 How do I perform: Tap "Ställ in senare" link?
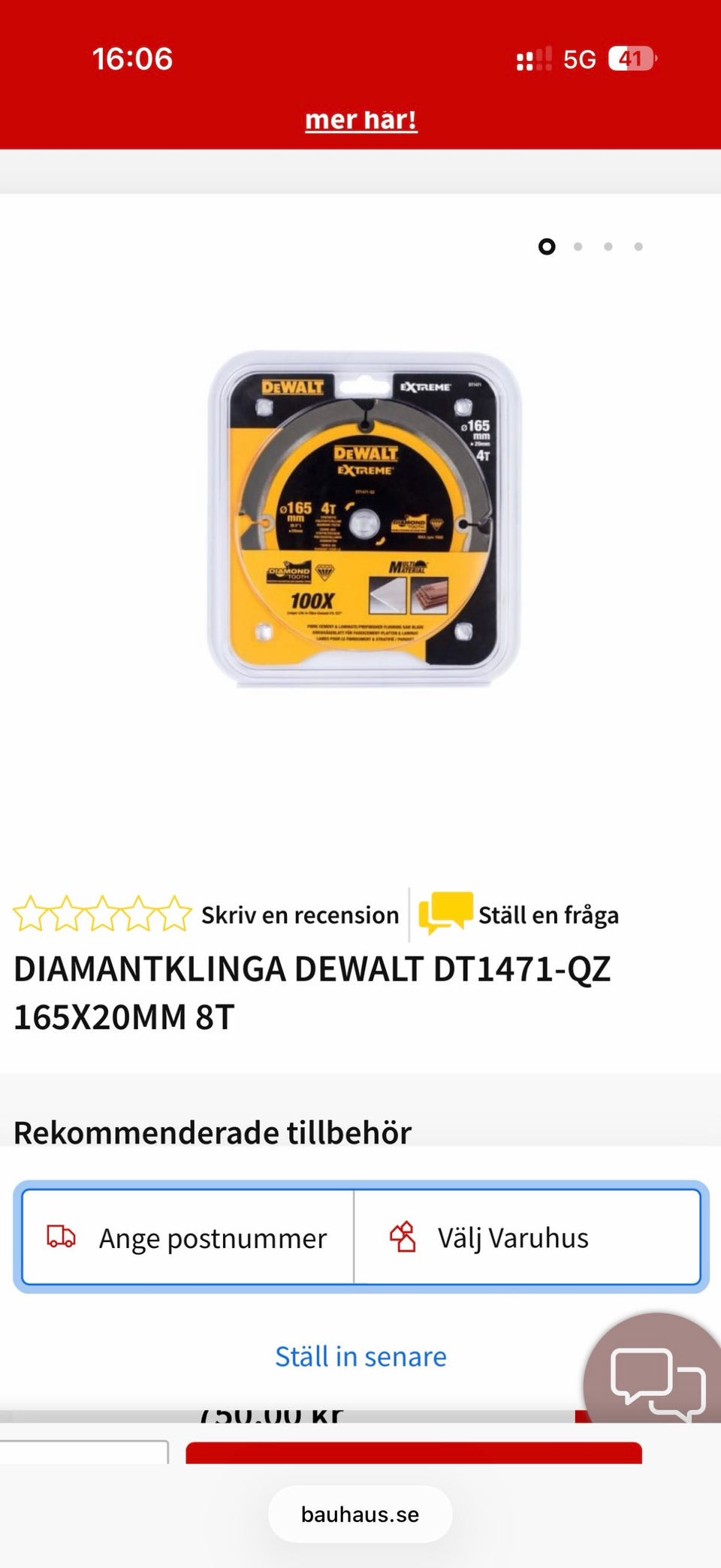click(360, 1356)
